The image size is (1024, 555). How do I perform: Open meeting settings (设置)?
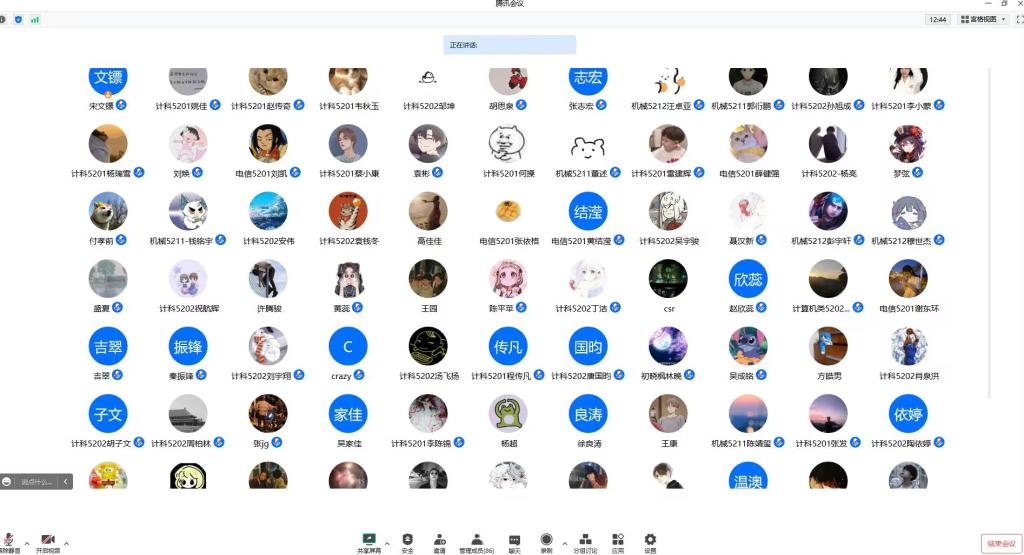650,541
